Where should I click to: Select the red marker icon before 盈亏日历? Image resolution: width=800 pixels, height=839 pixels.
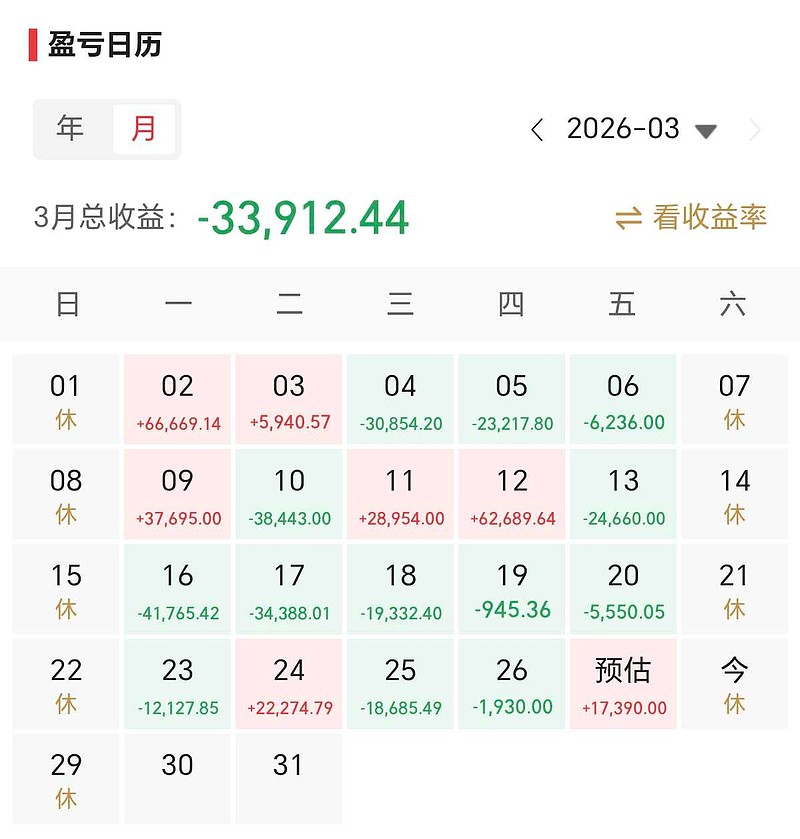pyautogui.click(x=29, y=42)
